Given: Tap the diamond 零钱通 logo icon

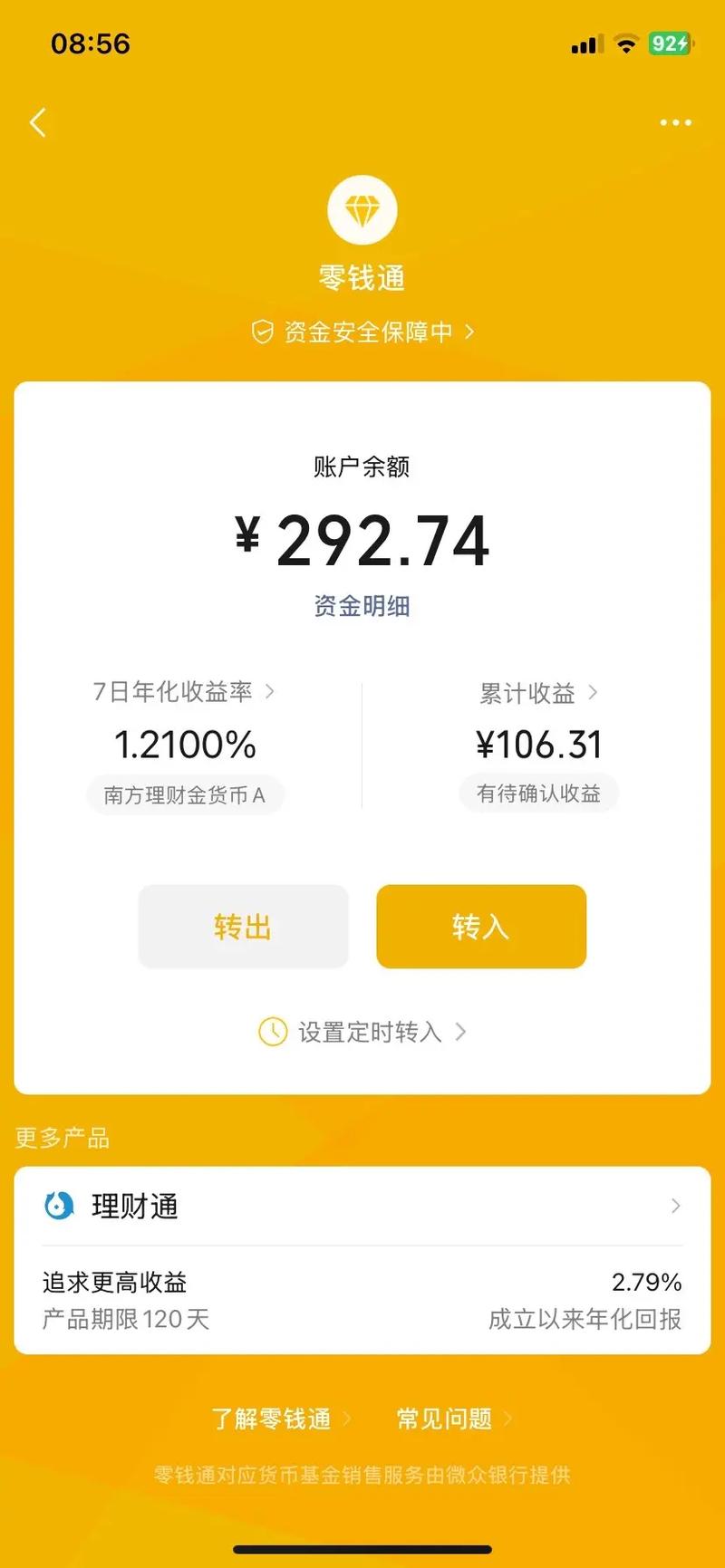Looking at the screenshot, I should (362, 208).
